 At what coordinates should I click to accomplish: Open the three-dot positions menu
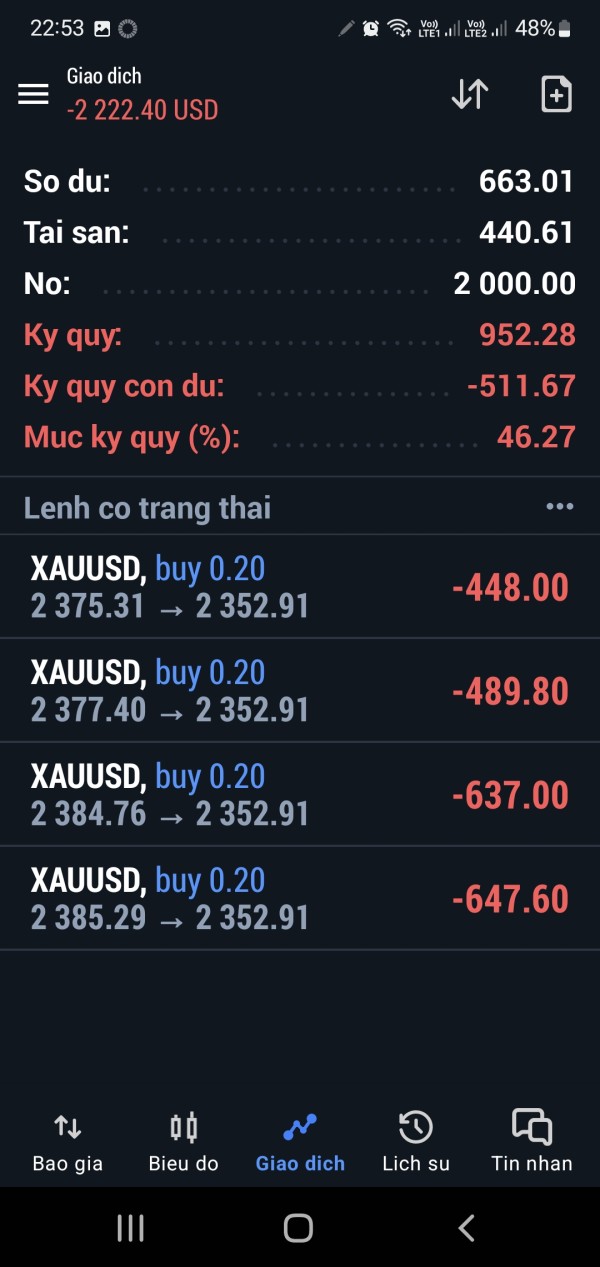tap(559, 507)
